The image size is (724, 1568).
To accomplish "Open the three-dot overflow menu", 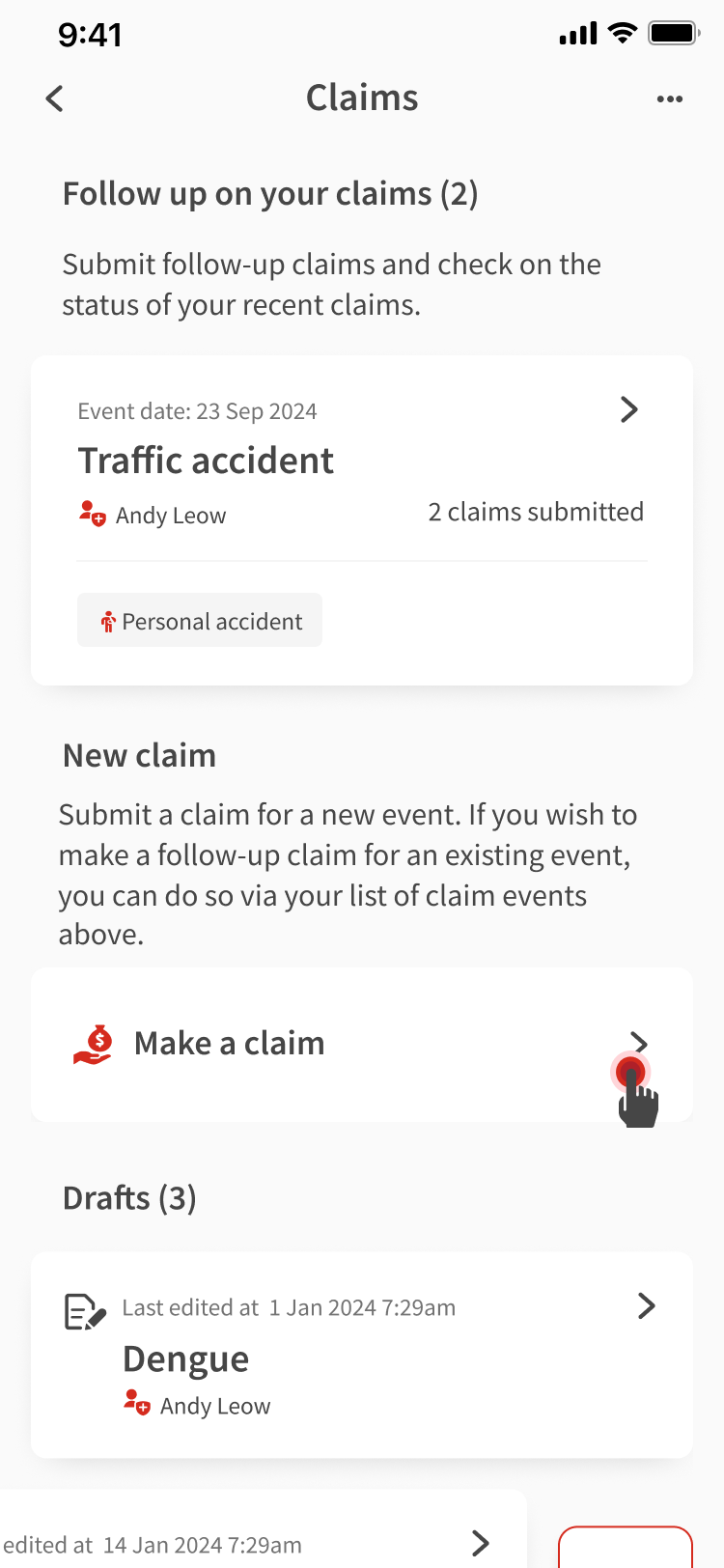I will click(669, 98).
